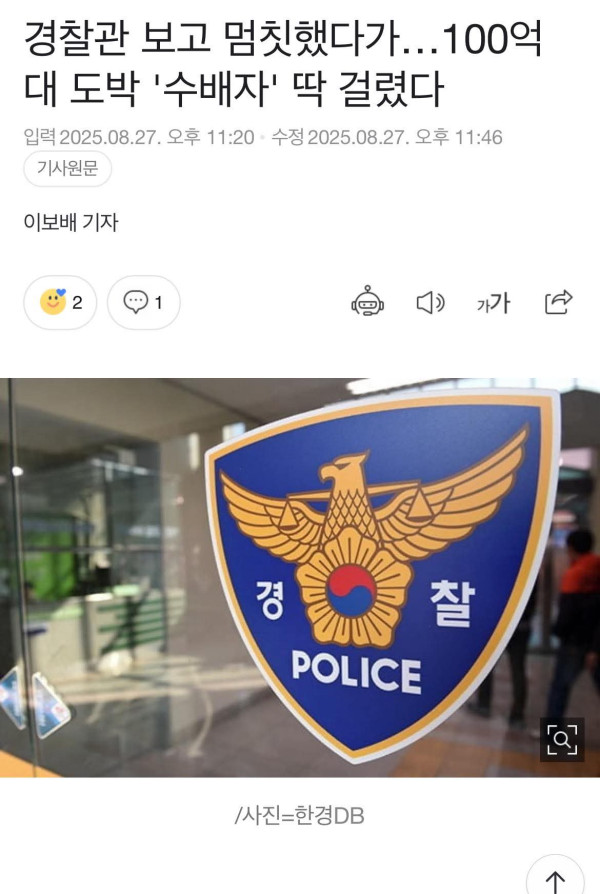
Task: Enlarge the police emblem photo
Action: click(561, 740)
